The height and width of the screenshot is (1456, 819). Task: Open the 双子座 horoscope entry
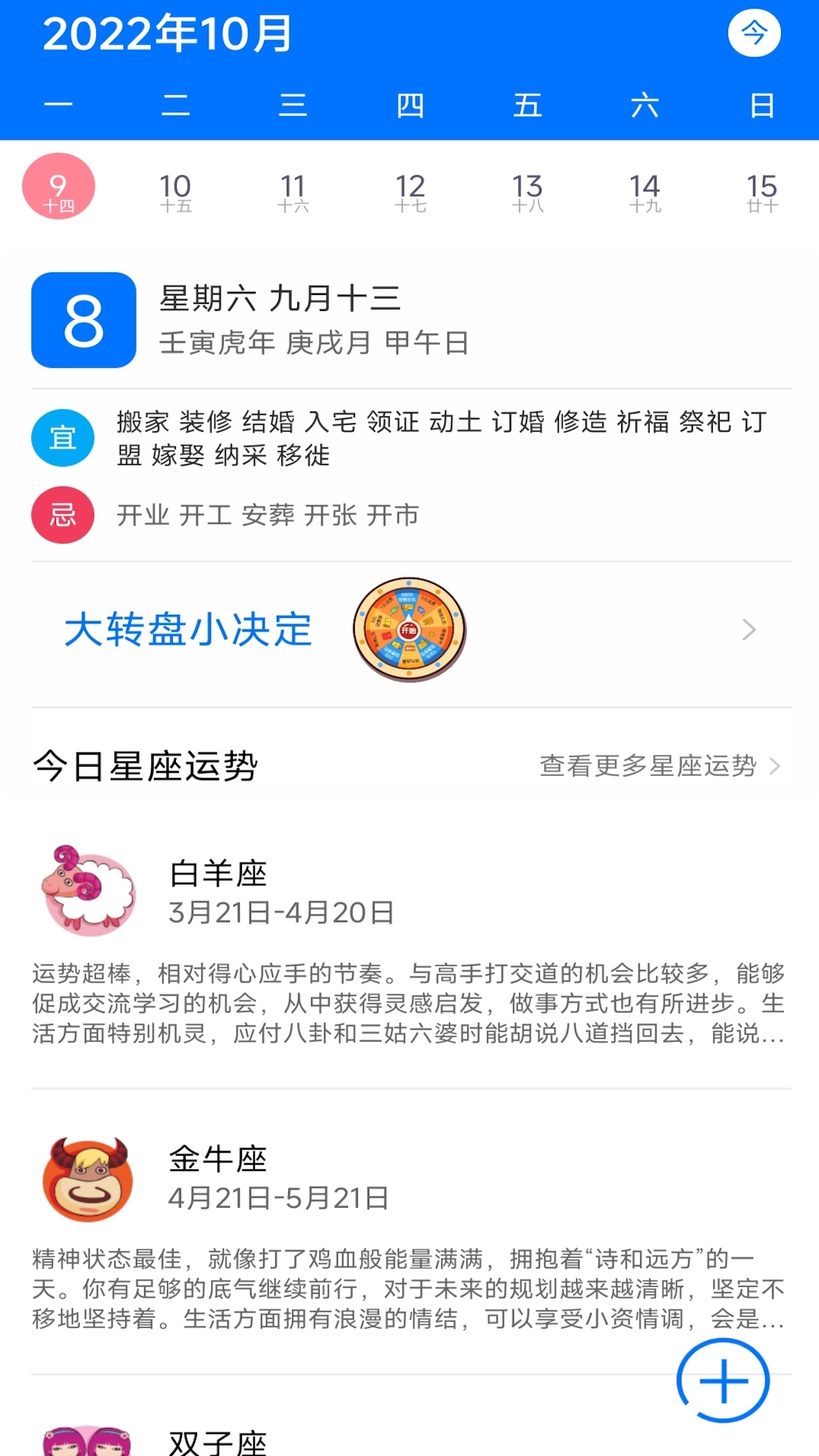pyautogui.click(x=218, y=1439)
